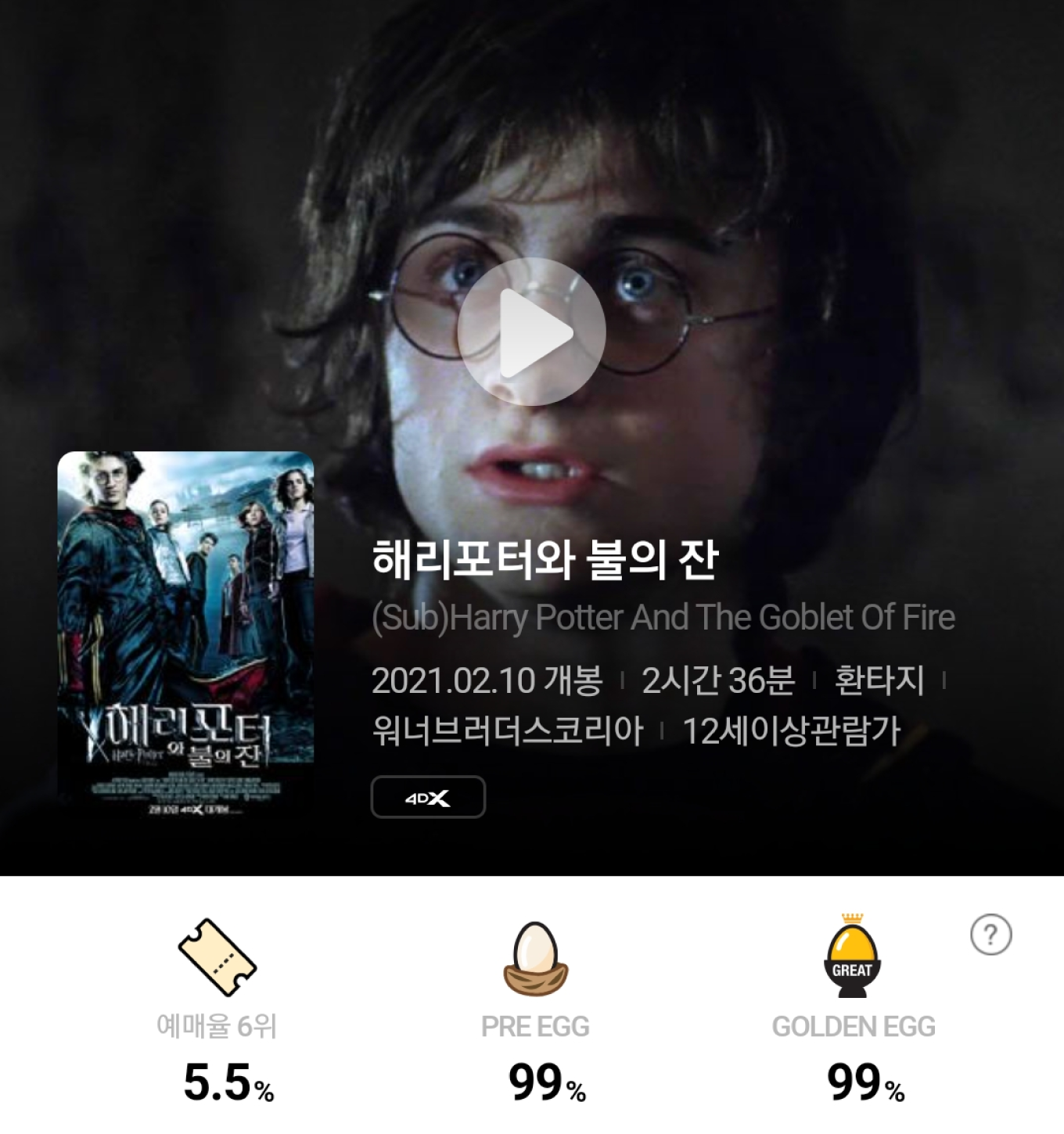This screenshot has width=1064, height=1134.
Task: Play the Goblet of Fire trailer
Action: [531, 332]
